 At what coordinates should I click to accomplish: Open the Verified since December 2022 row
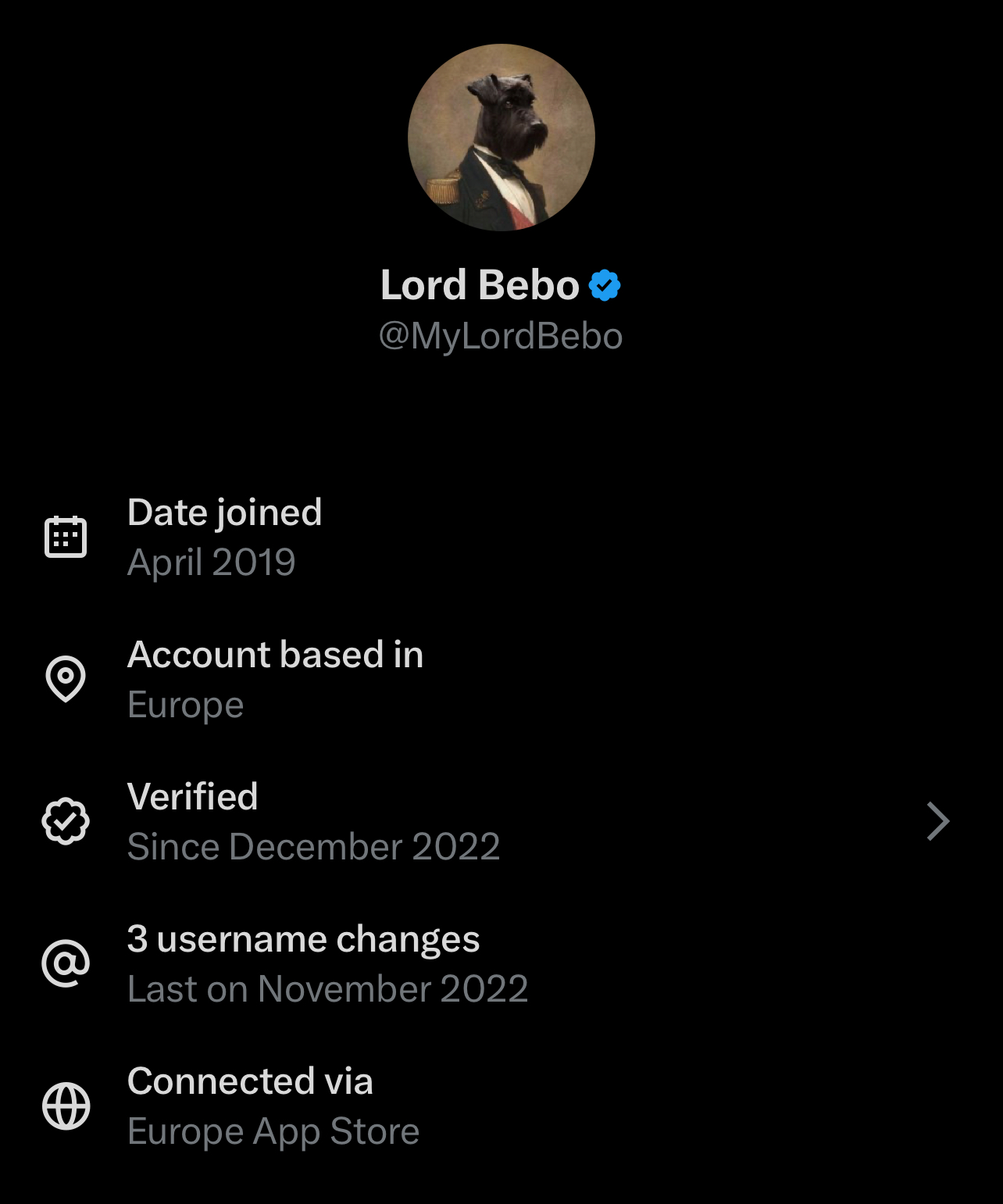(500, 821)
